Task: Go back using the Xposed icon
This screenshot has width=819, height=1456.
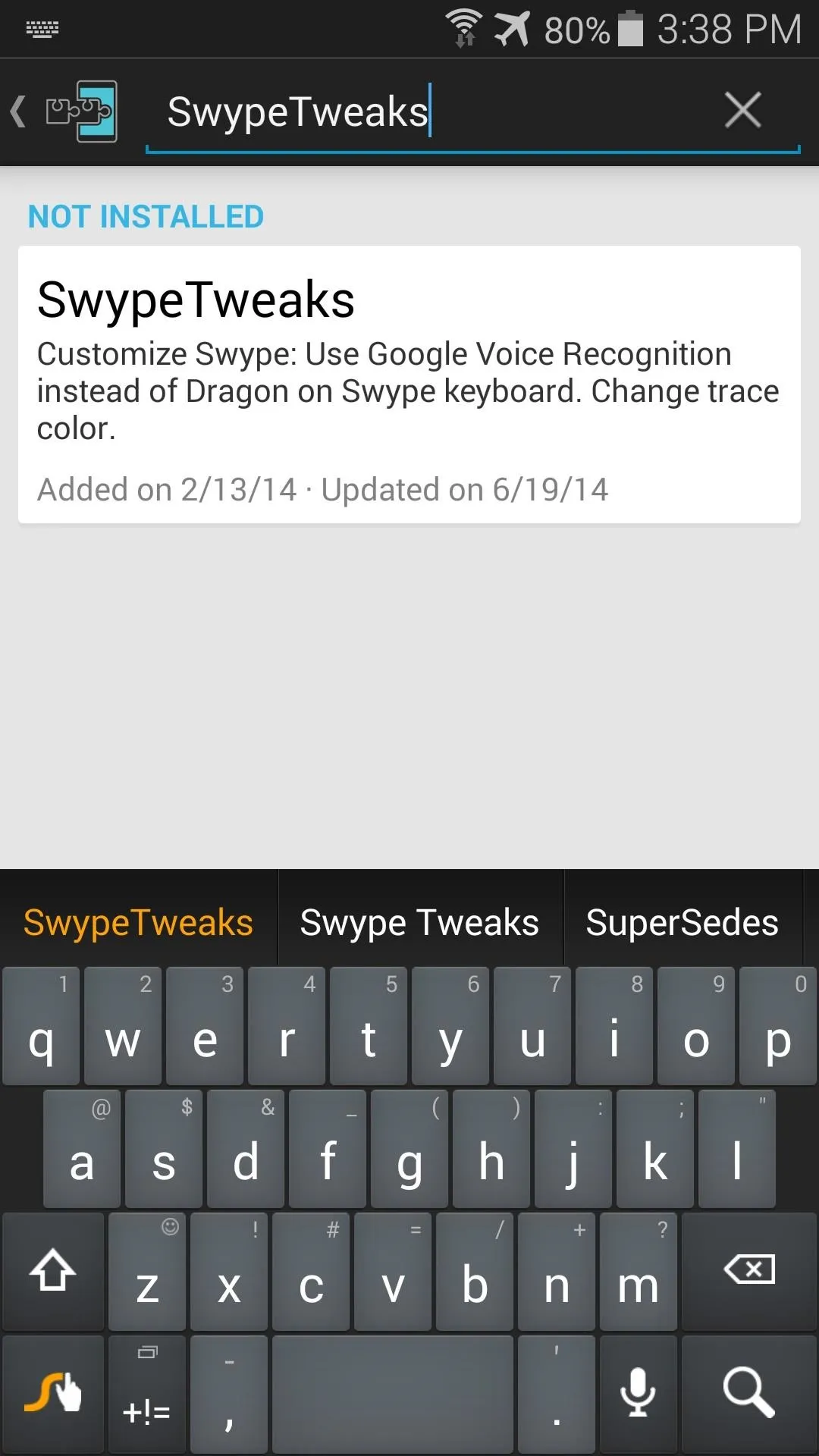Action: 64,111
